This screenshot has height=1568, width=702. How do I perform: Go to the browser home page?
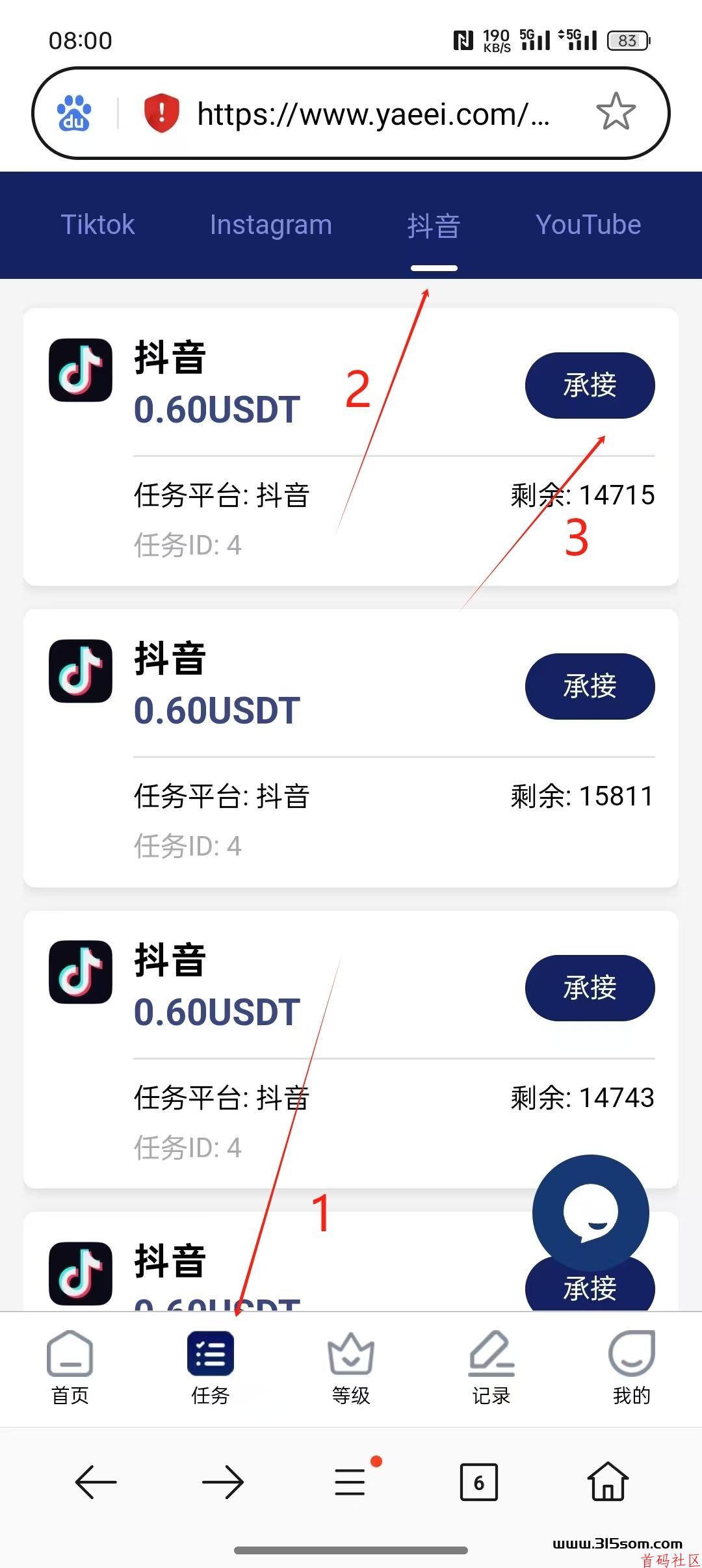tap(608, 1481)
